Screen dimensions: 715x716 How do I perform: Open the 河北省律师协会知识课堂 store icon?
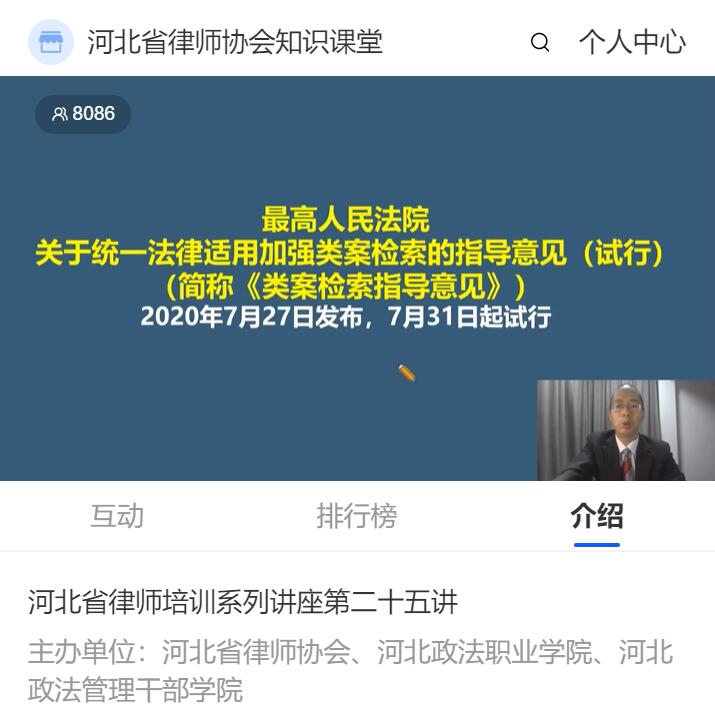click(51, 42)
